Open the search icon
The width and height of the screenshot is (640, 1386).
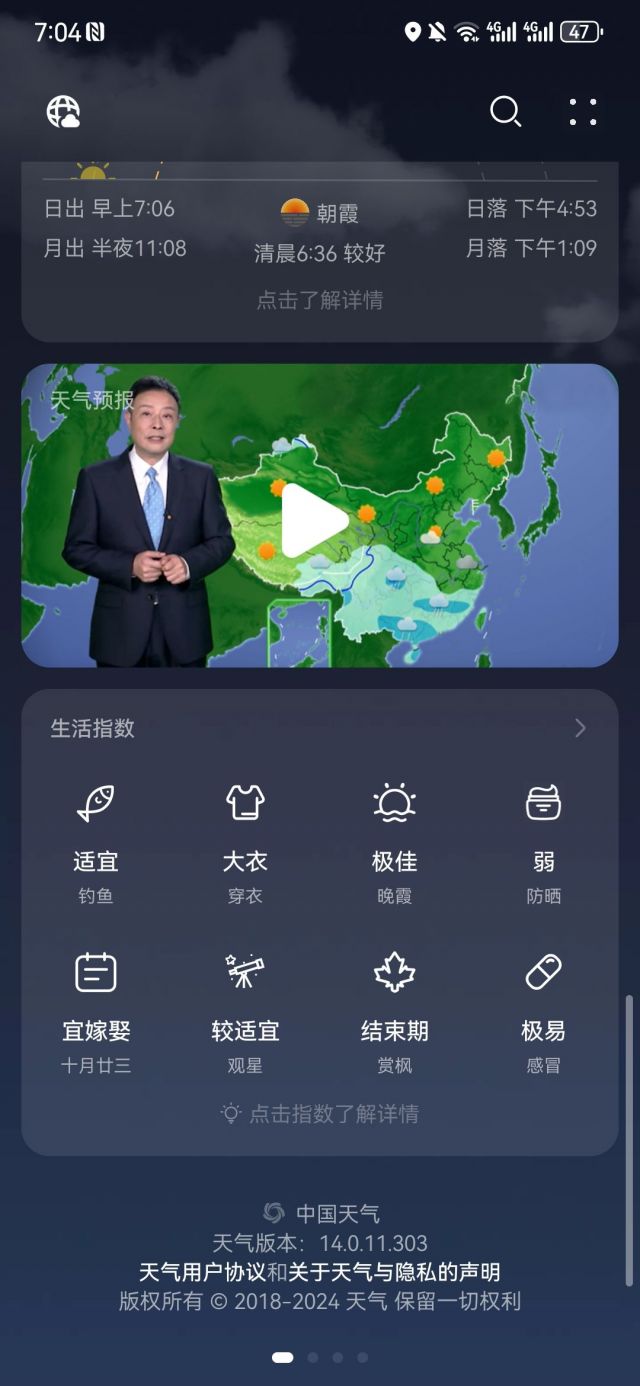505,112
